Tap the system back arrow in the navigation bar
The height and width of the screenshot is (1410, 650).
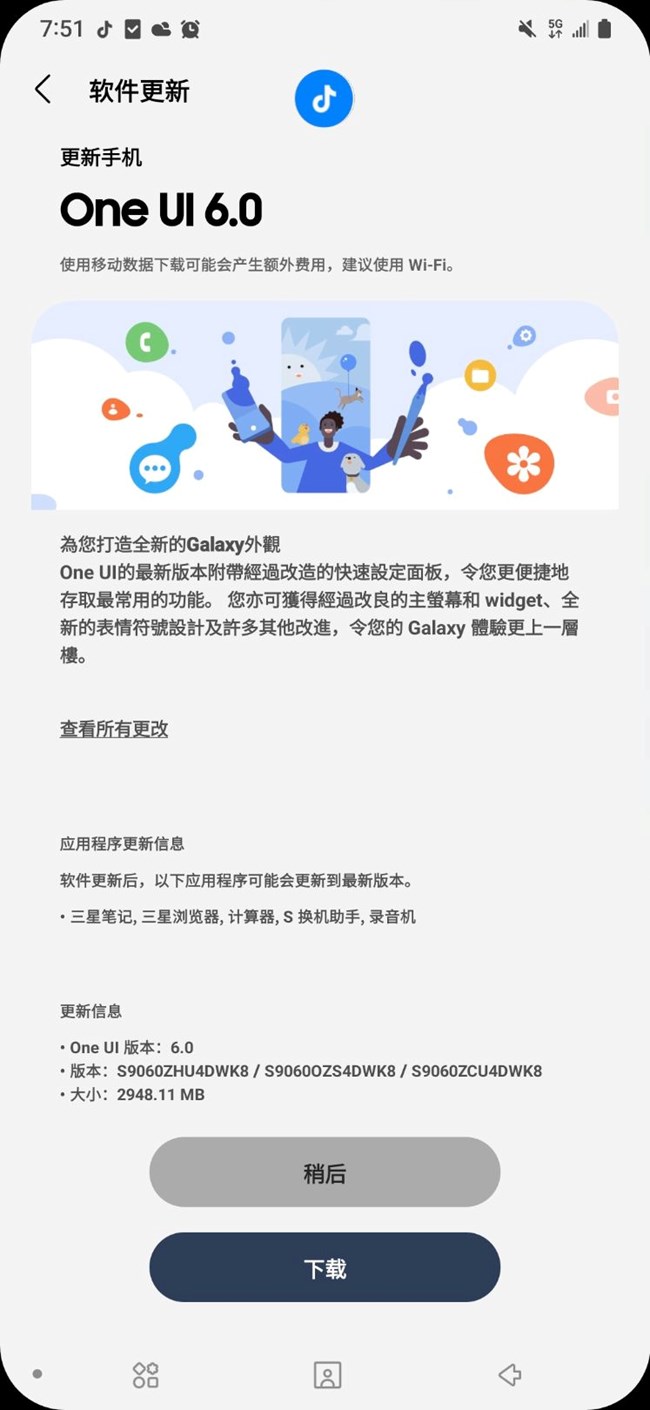(x=509, y=1375)
